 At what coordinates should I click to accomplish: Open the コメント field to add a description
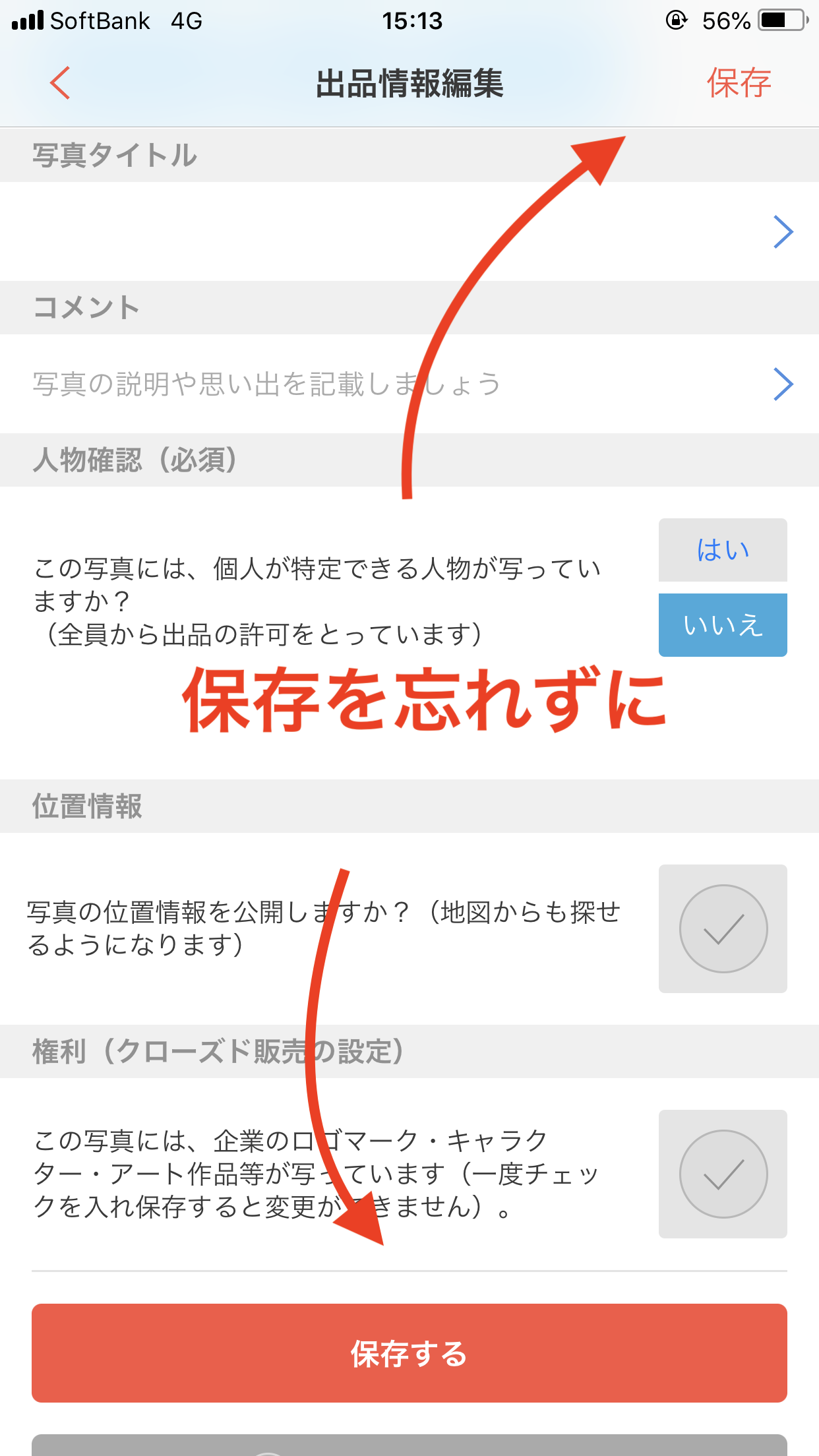(409, 384)
